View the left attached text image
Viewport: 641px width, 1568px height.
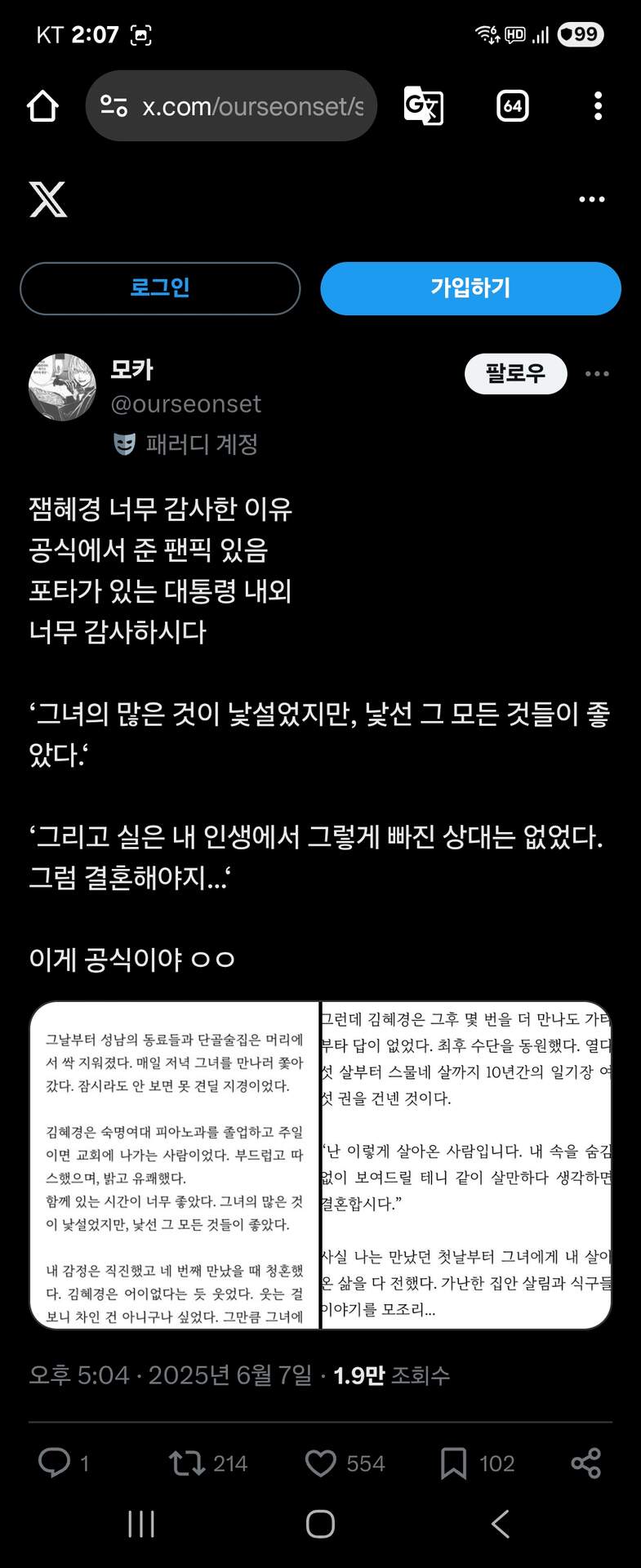[175, 1165]
